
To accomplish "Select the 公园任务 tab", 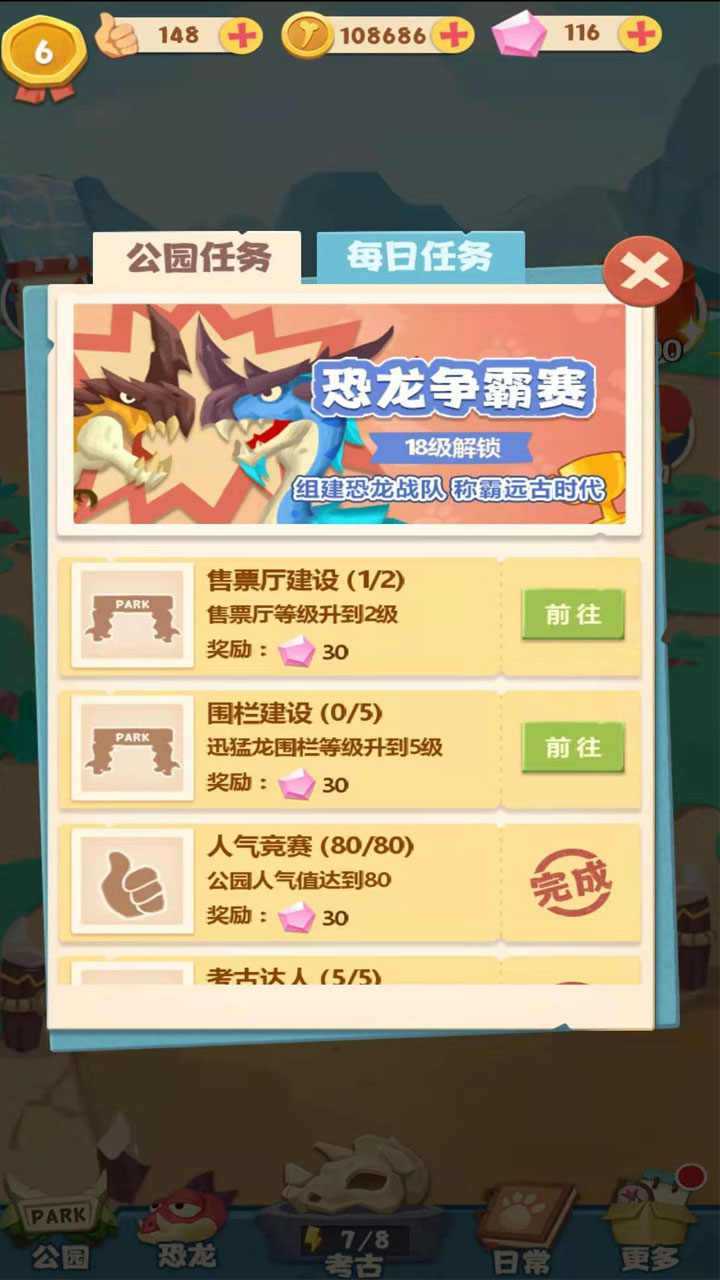I will point(198,257).
